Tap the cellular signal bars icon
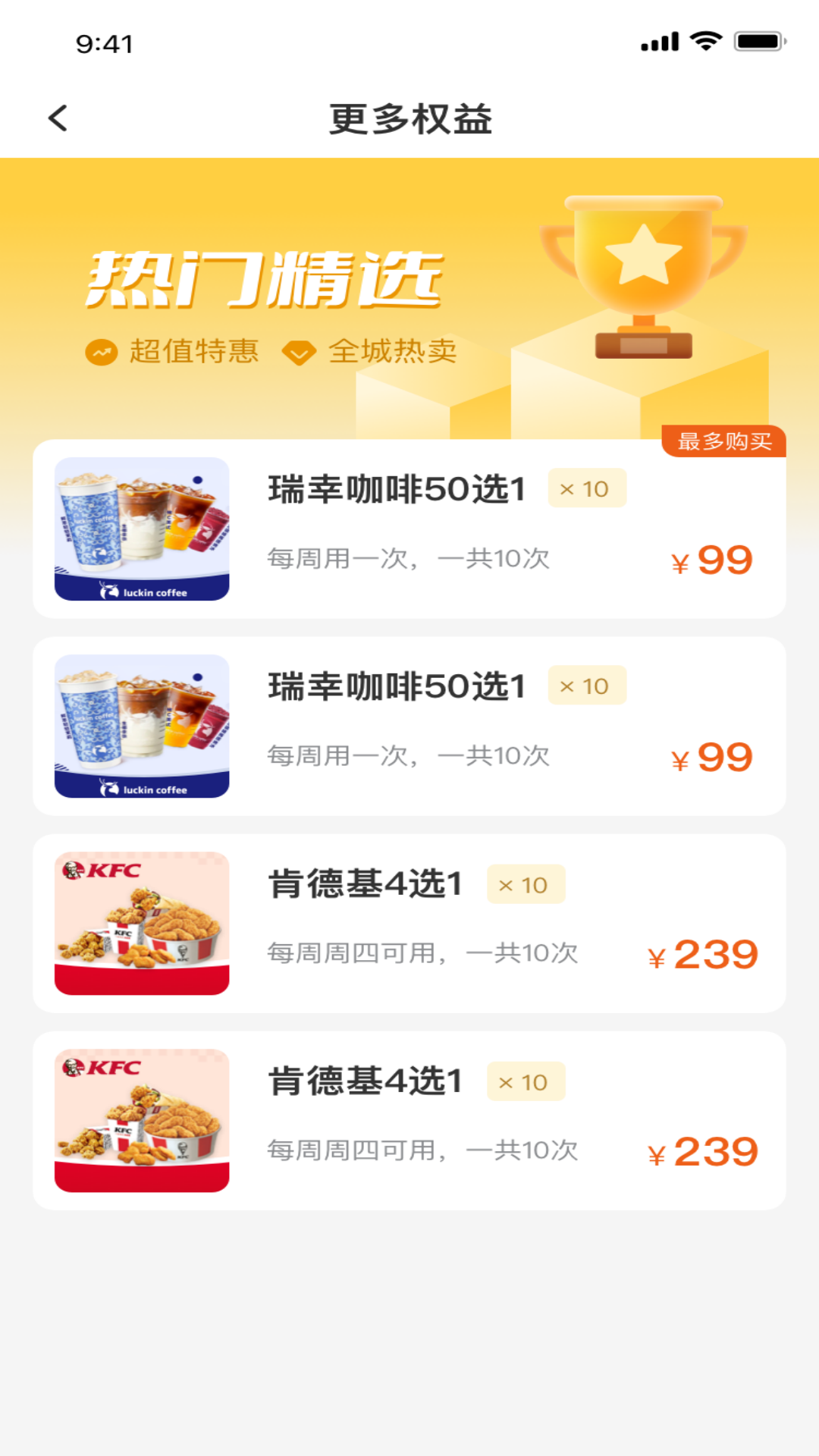Image resolution: width=819 pixels, height=1456 pixels. [x=659, y=42]
